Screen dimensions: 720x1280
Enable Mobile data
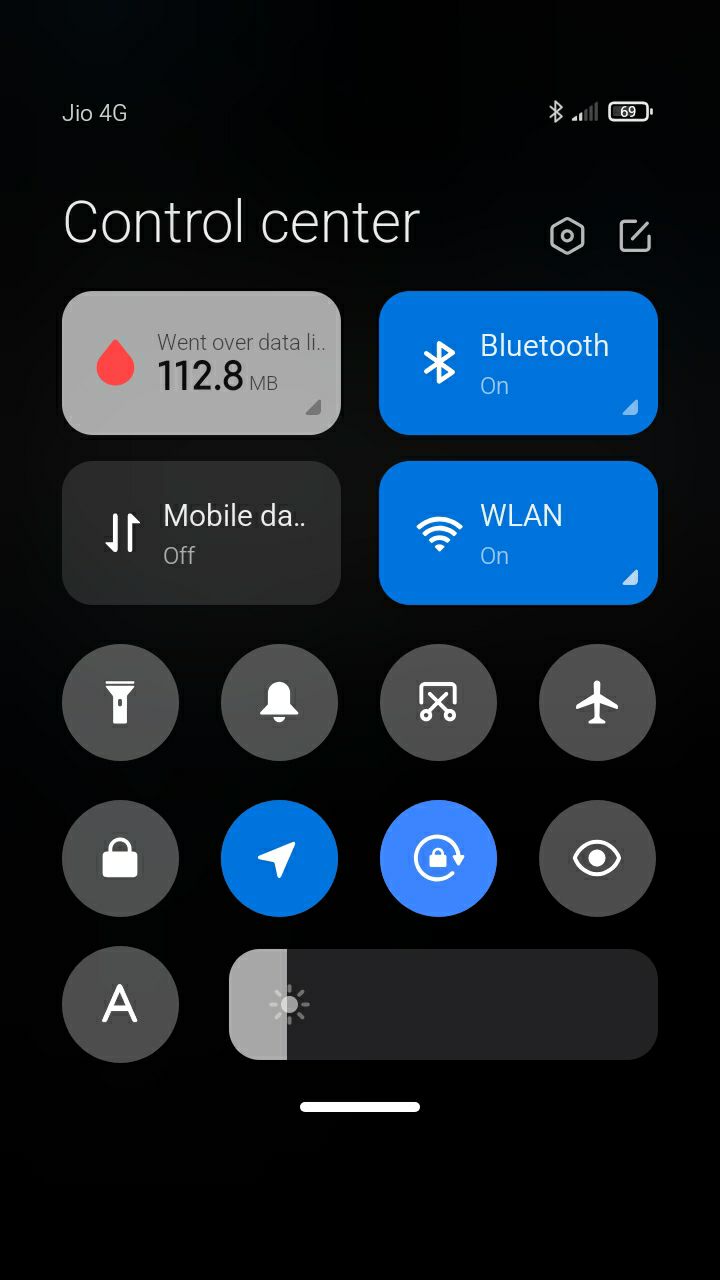coord(201,532)
